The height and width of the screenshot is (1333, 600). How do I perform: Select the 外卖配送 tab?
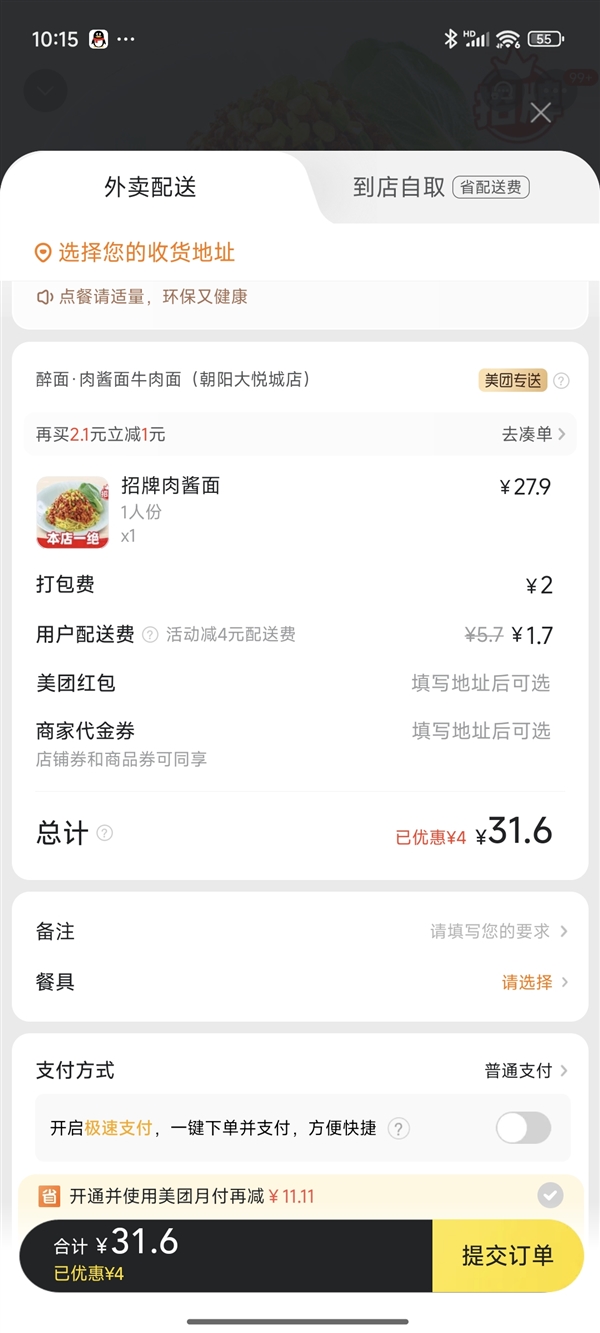pyautogui.click(x=150, y=187)
